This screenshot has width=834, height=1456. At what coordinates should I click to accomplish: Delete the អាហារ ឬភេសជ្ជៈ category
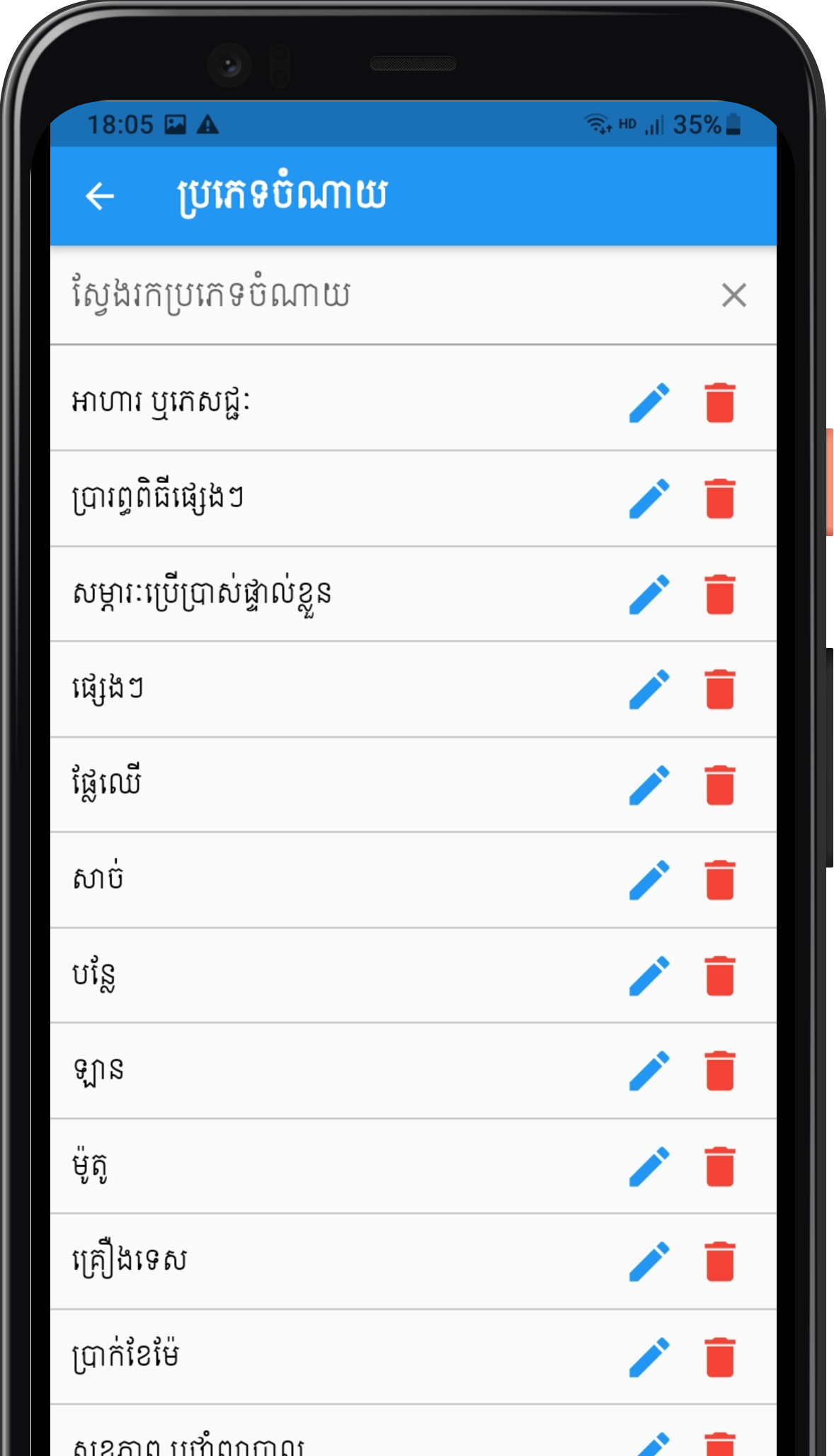coord(720,403)
